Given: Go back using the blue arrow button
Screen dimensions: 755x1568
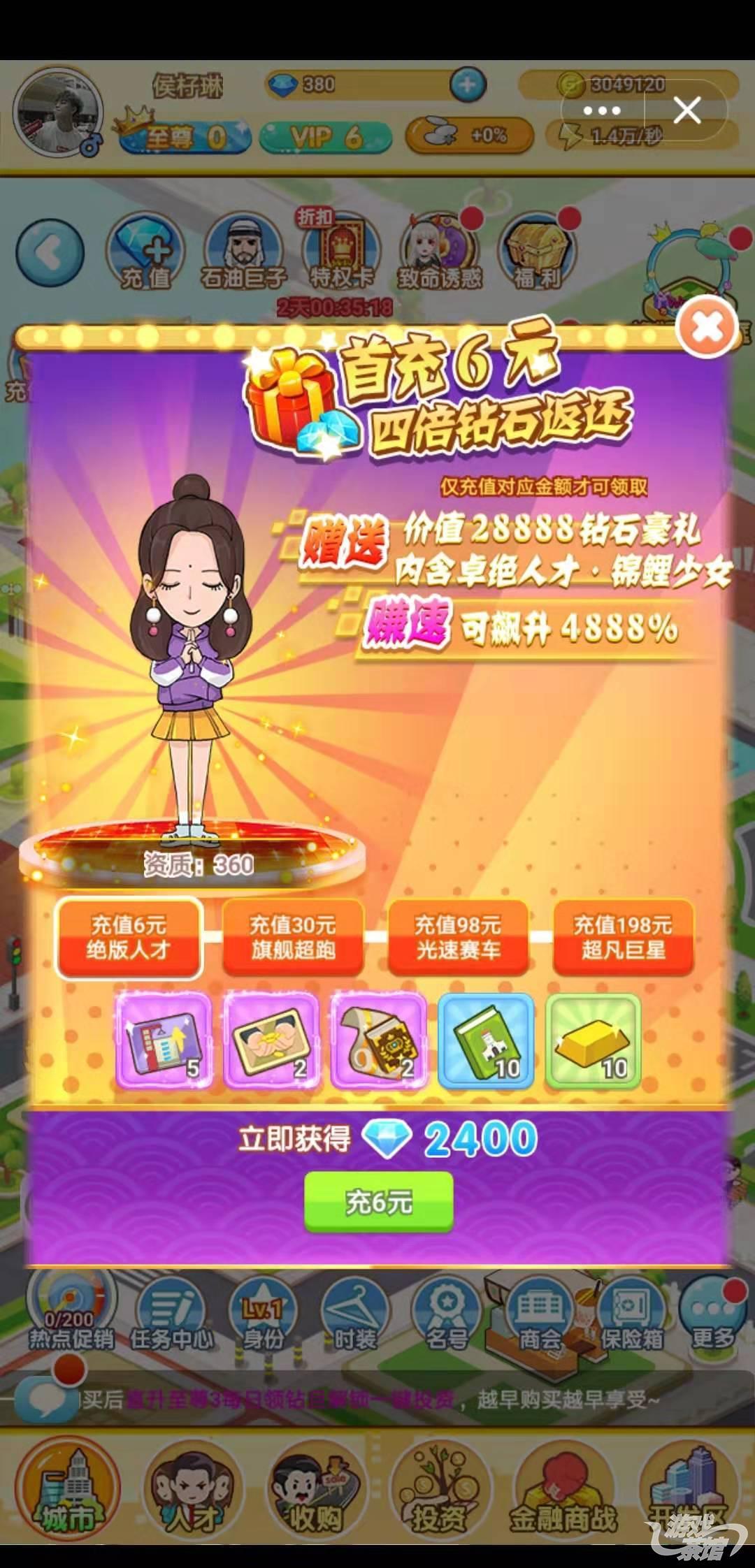Looking at the screenshot, I should click(x=50, y=252).
